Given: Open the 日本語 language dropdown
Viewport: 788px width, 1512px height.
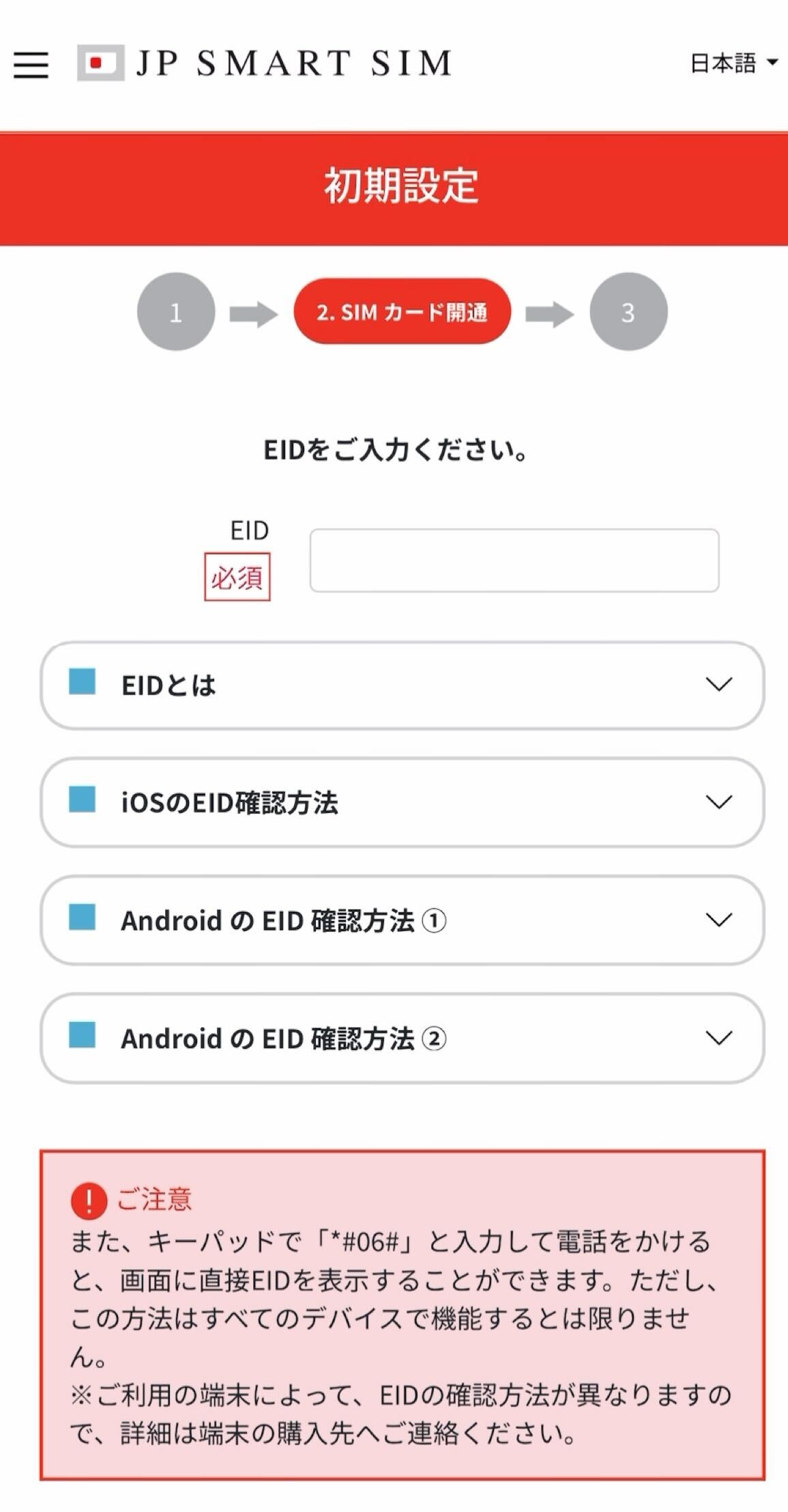Looking at the screenshot, I should coord(733,63).
